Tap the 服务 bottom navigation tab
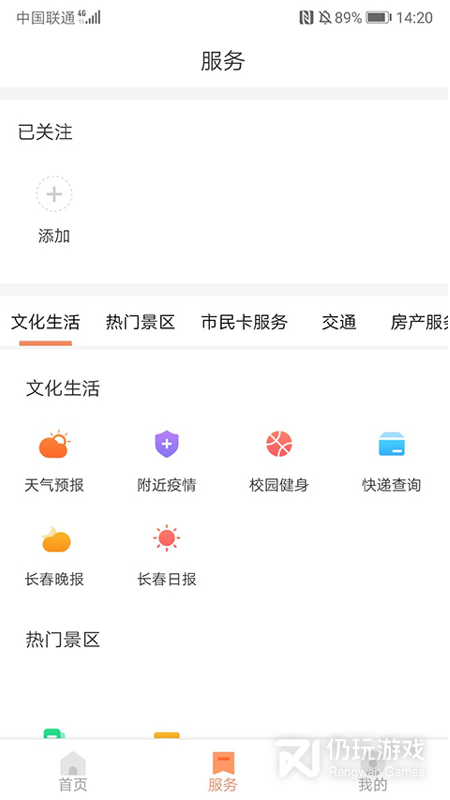Image resolution: width=450 pixels, height=800 pixels. (x=223, y=771)
